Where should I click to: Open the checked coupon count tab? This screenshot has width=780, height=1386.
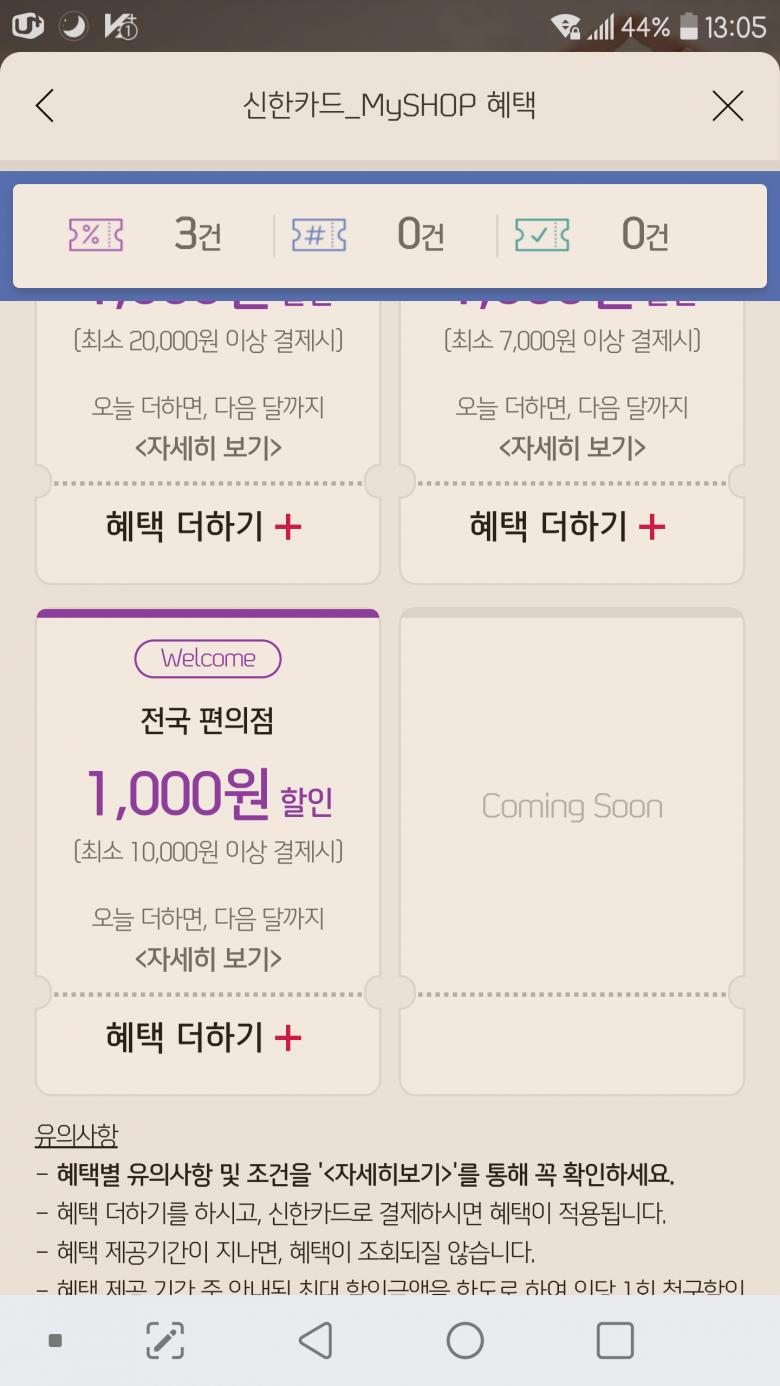592,235
